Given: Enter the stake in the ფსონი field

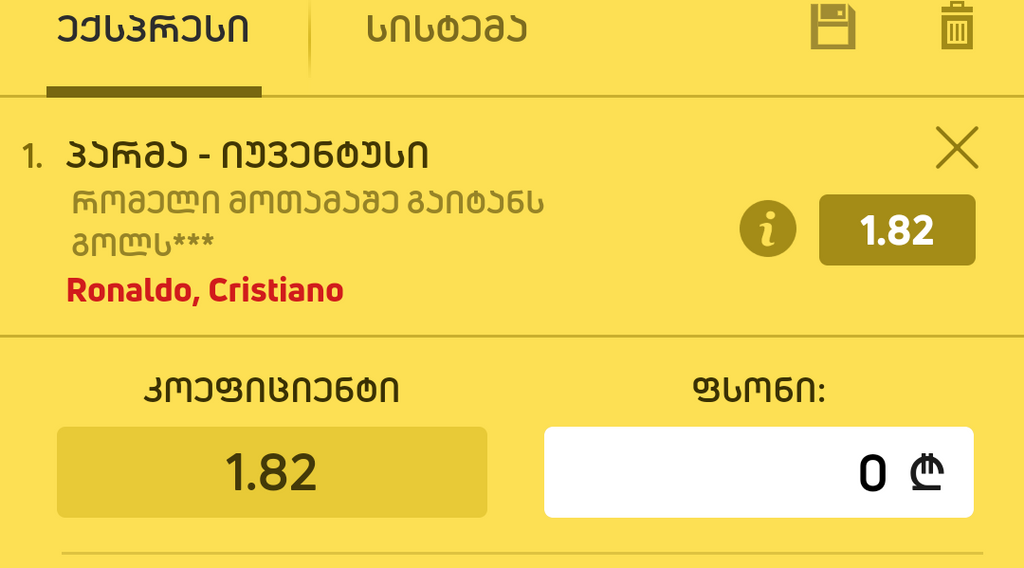Looking at the screenshot, I should click(x=758, y=472).
